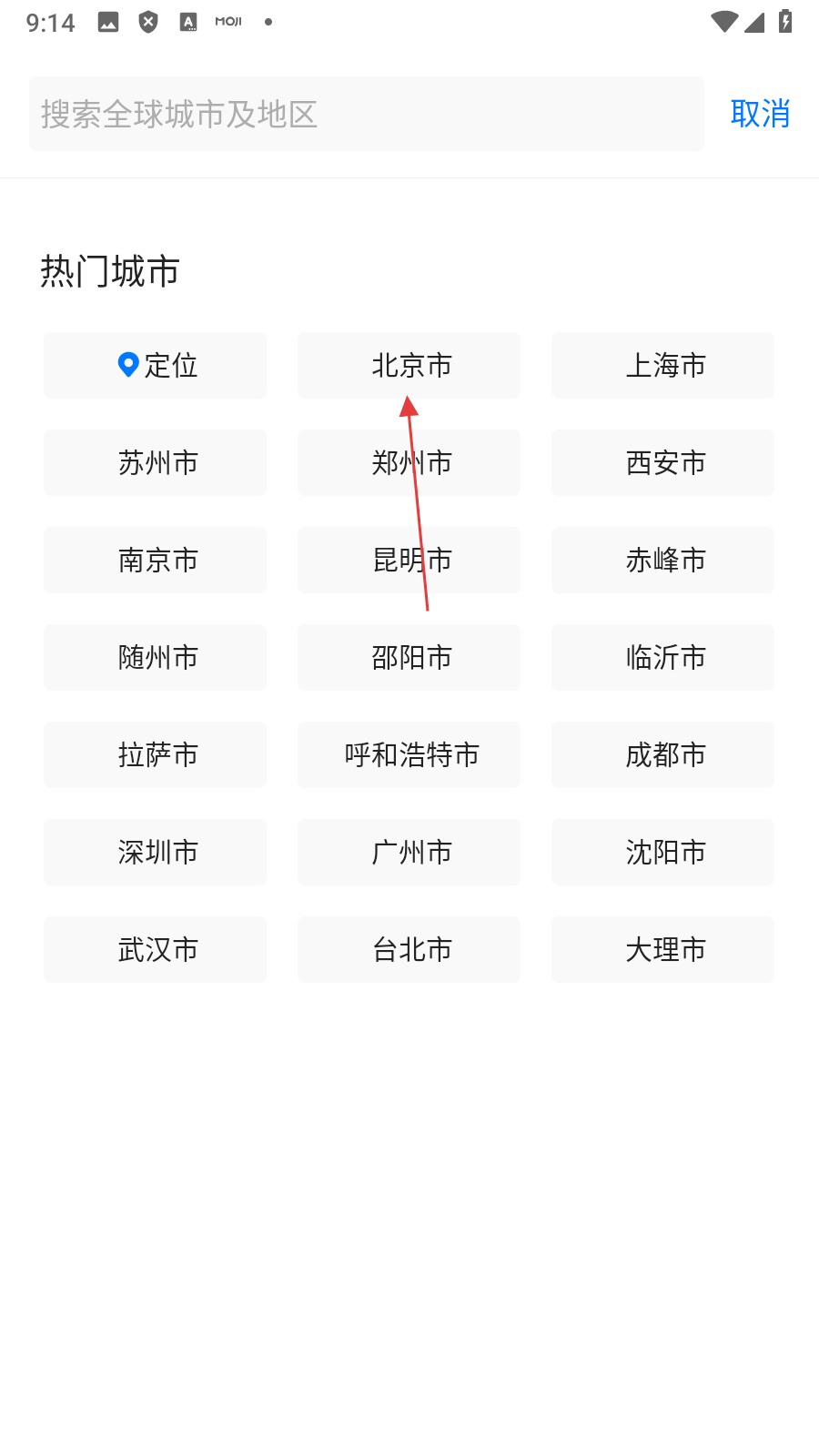The width and height of the screenshot is (819, 1456).
Task: Select 呼和浩特市 from hot cities
Action: pyautogui.click(x=409, y=755)
